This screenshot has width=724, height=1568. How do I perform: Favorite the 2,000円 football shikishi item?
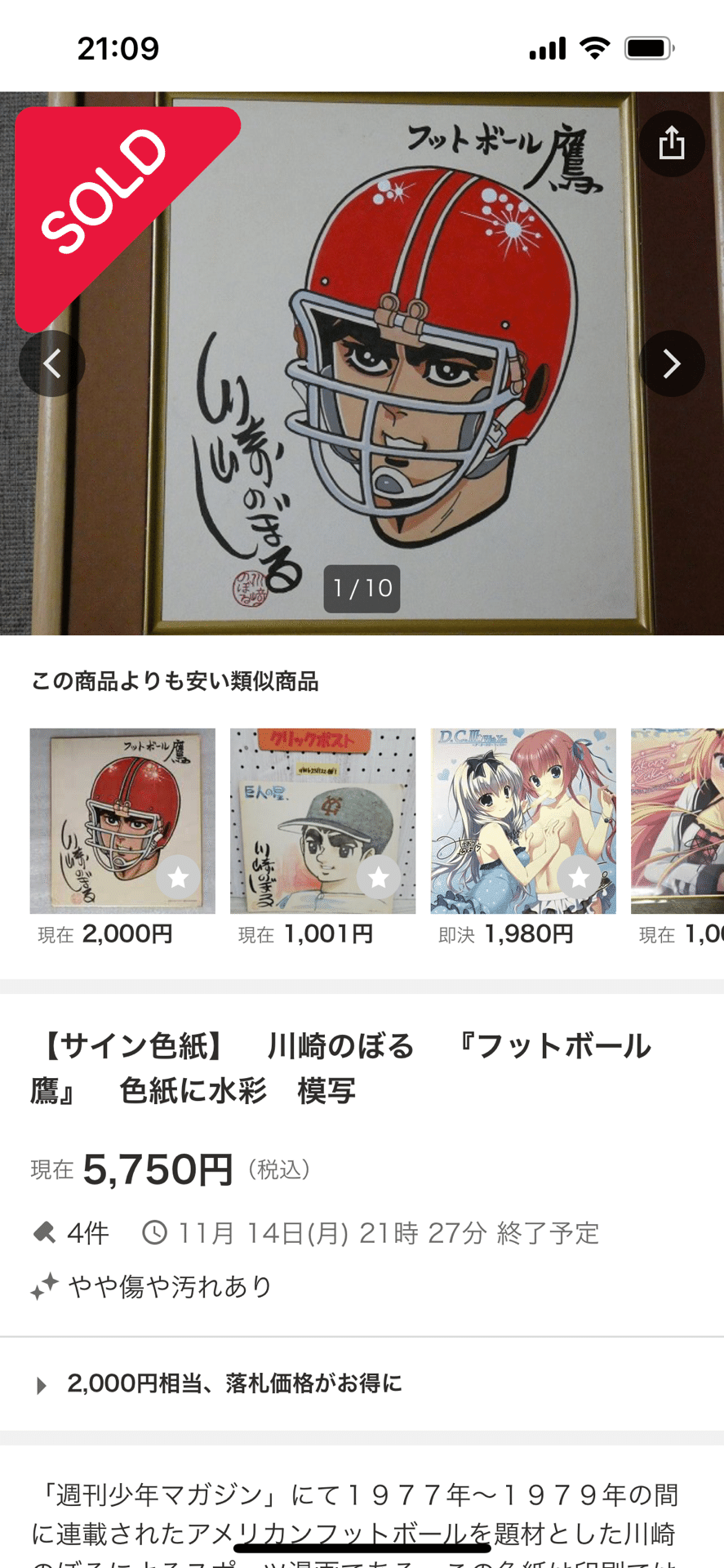coord(178,879)
